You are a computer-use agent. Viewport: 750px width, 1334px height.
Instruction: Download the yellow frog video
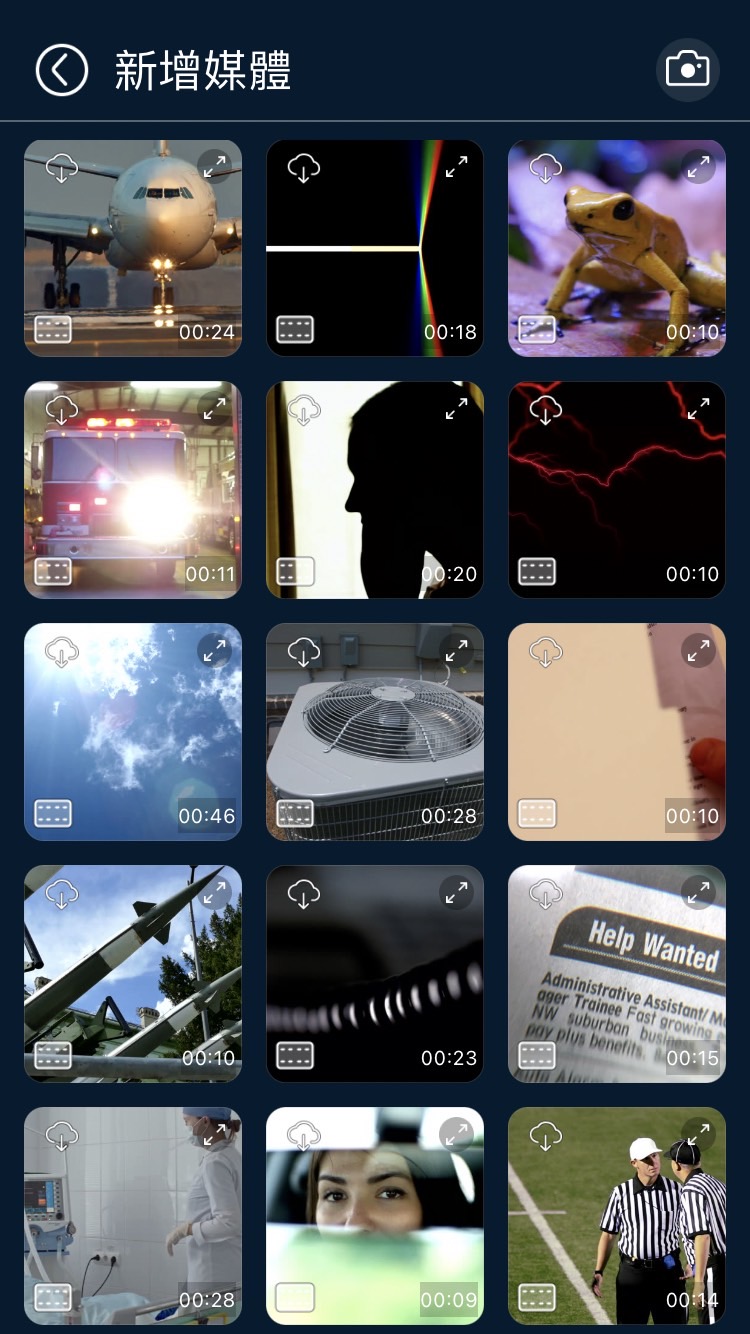545,168
